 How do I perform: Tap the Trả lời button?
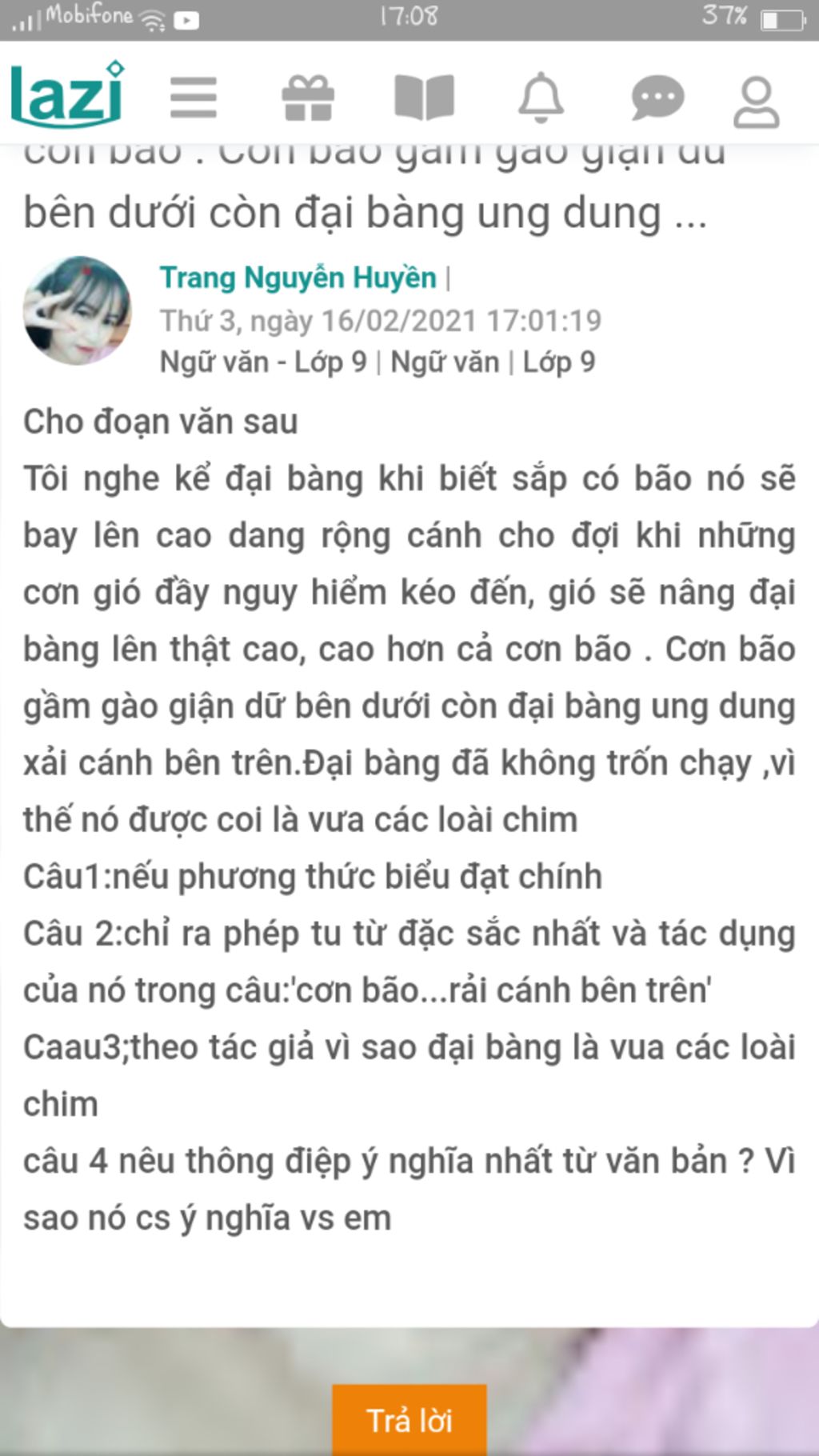(409, 1420)
